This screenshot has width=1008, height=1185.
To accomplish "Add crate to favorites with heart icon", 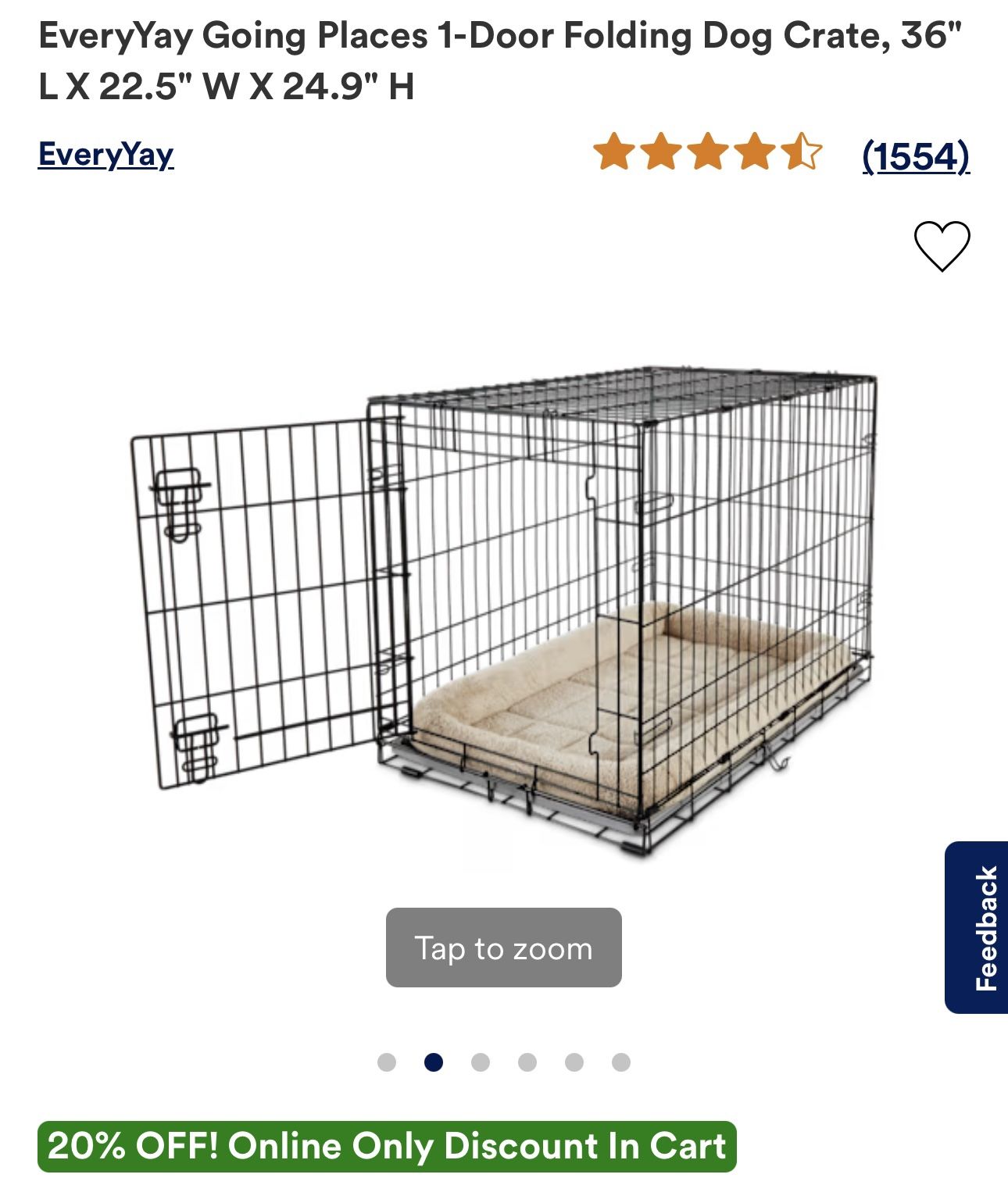I will tap(942, 246).
